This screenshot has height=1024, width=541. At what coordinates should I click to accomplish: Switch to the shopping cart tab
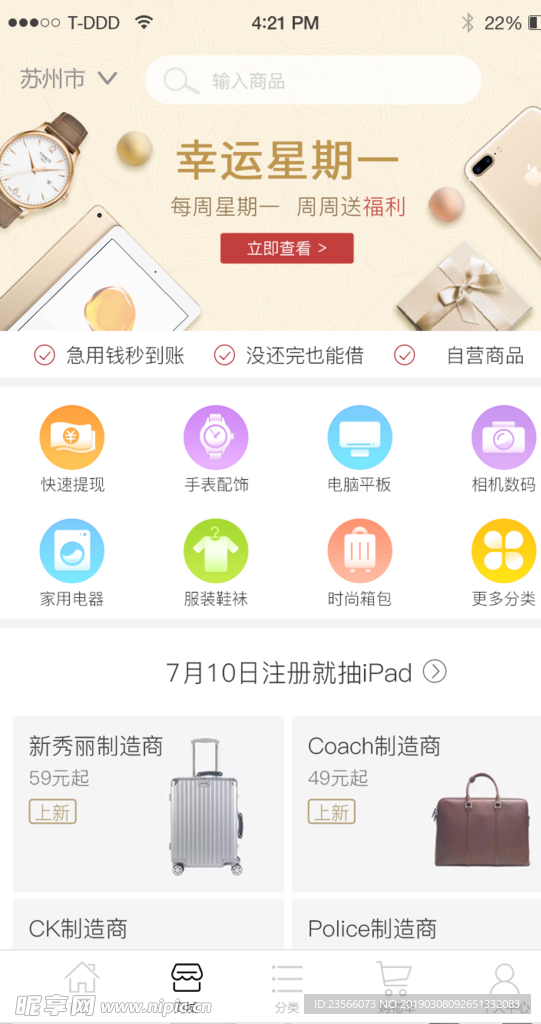395,986
